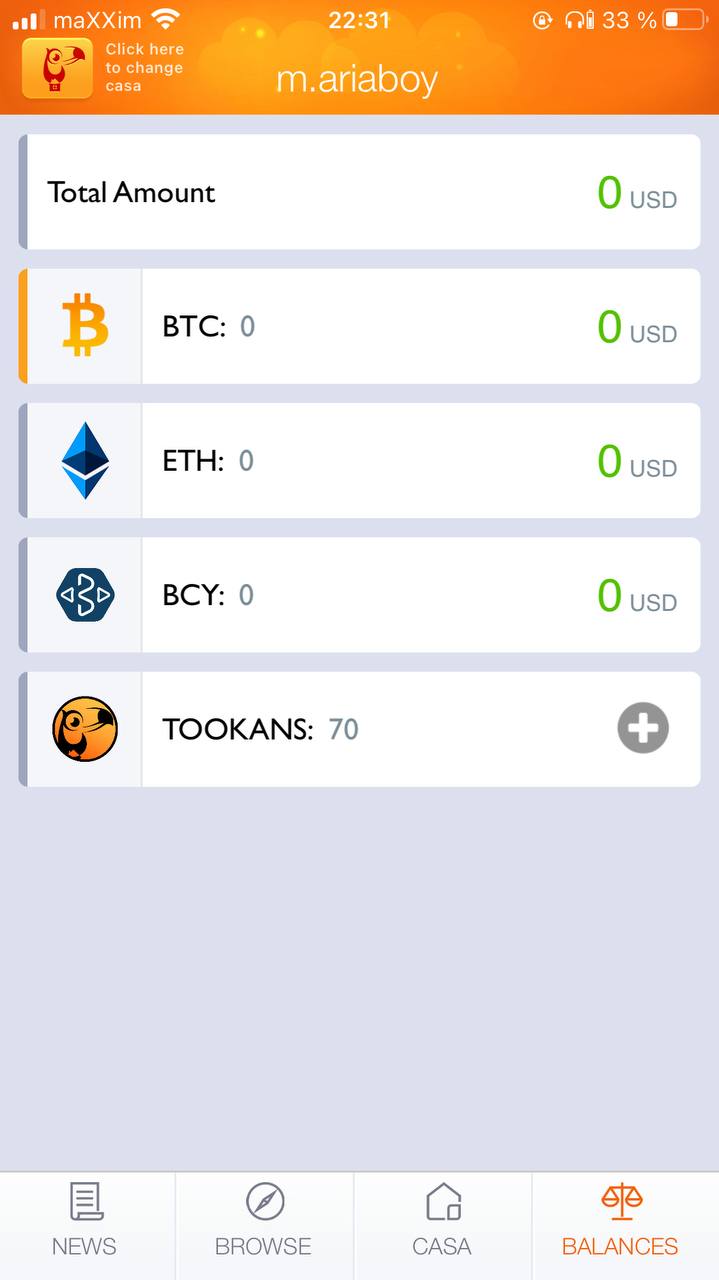Viewport: 719px width, 1280px height.
Task: Switch to the Browse tab
Action: point(264,1221)
